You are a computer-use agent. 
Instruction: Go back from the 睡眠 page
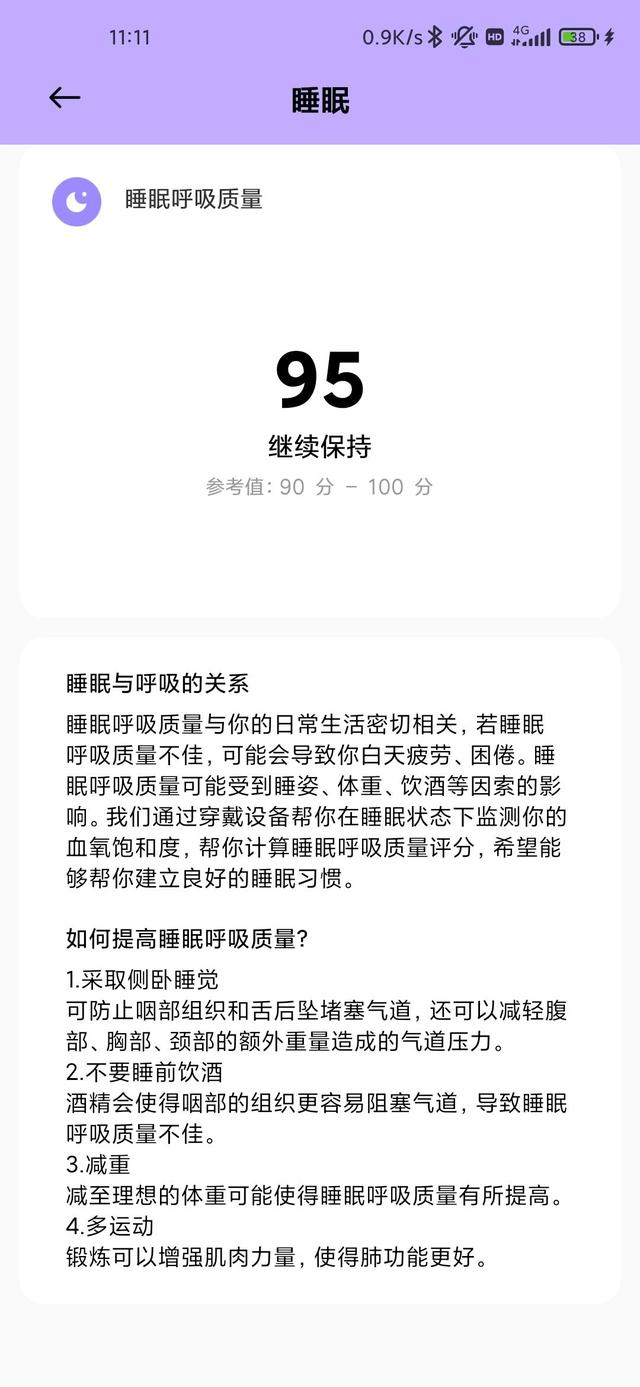tap(64, 98)
